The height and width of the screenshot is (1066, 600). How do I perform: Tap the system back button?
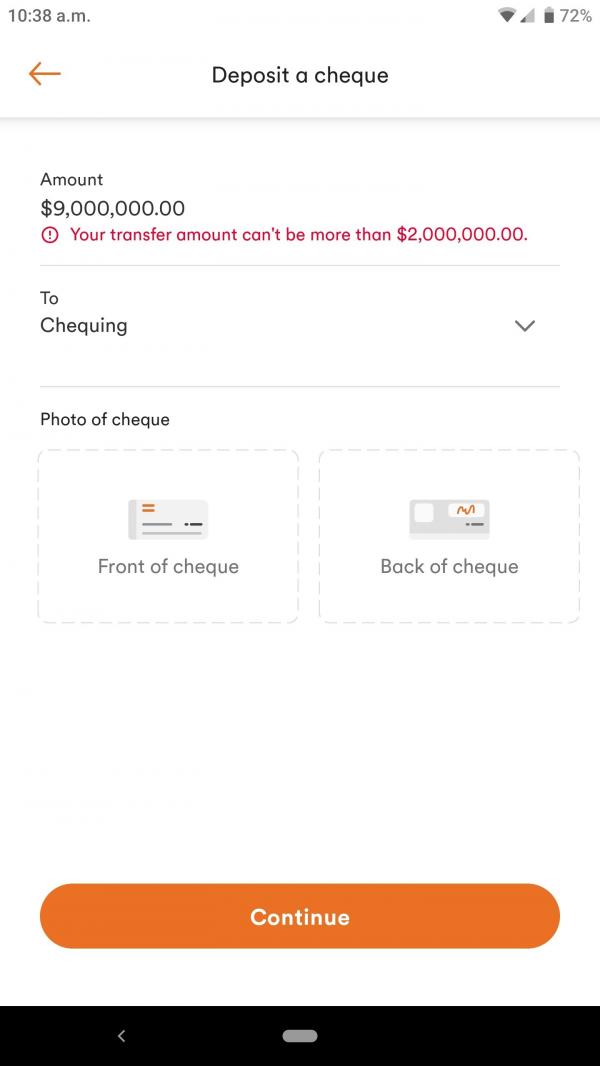point(122,1036)
